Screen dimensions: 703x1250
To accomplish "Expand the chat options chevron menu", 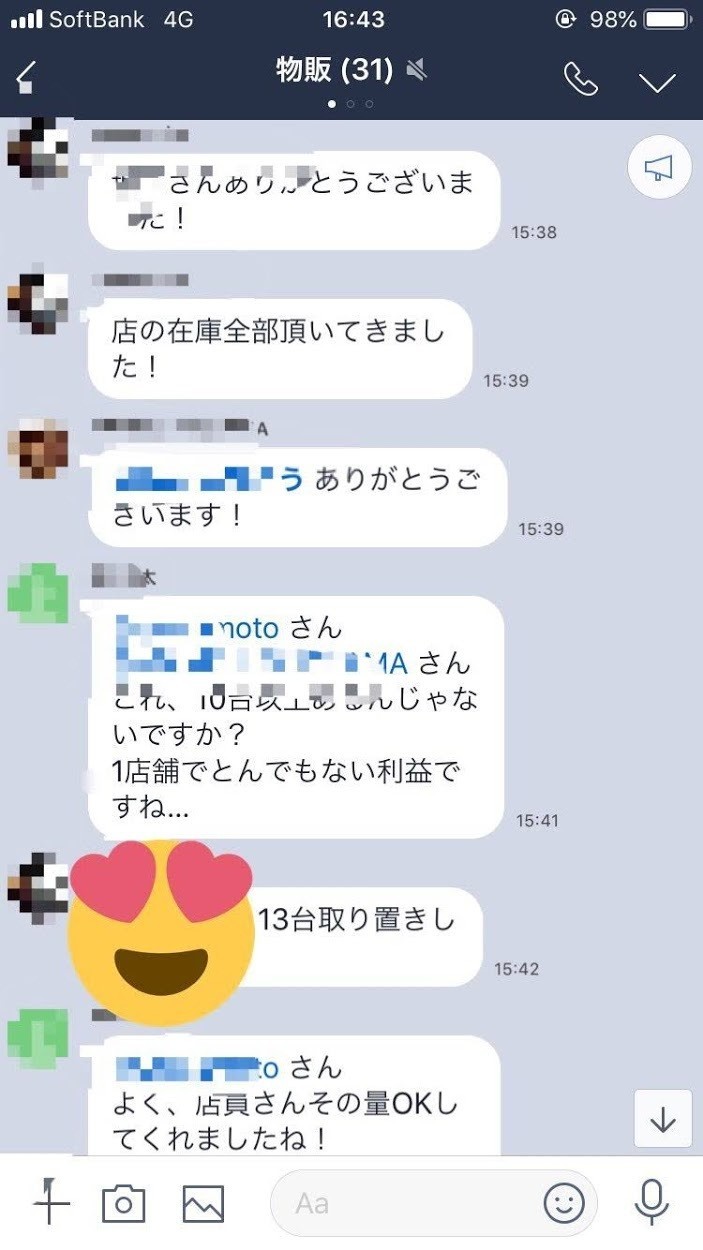I will coord(657,81).
